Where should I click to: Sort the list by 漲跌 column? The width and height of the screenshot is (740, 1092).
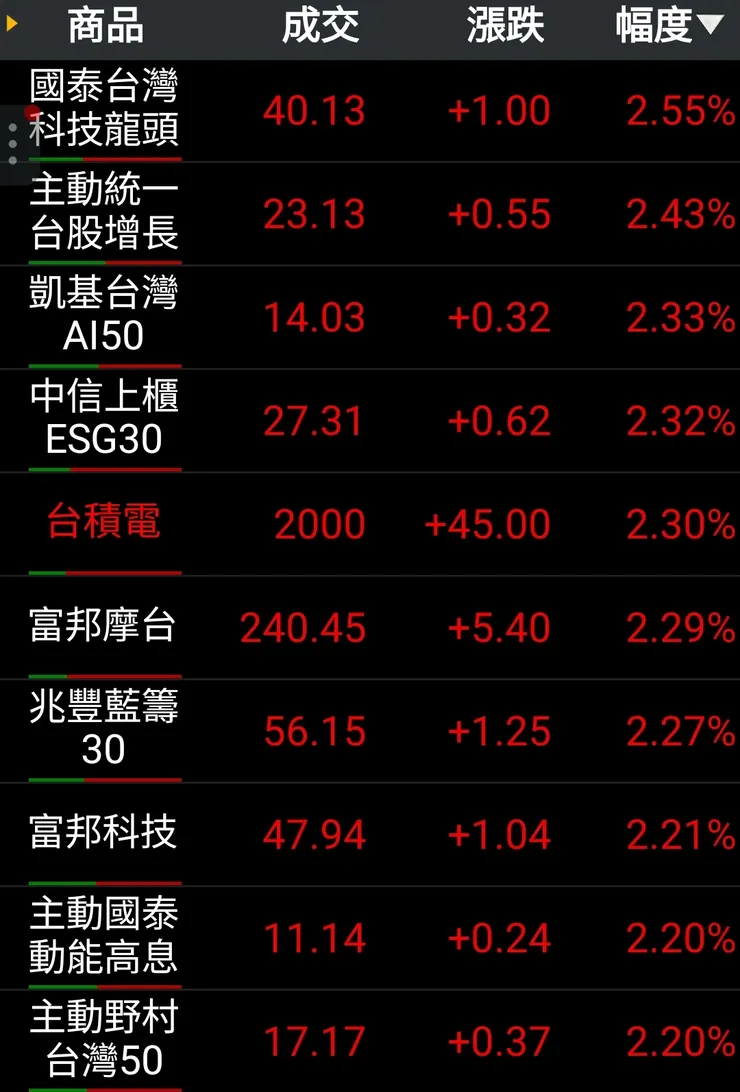(x=505, y=26)
